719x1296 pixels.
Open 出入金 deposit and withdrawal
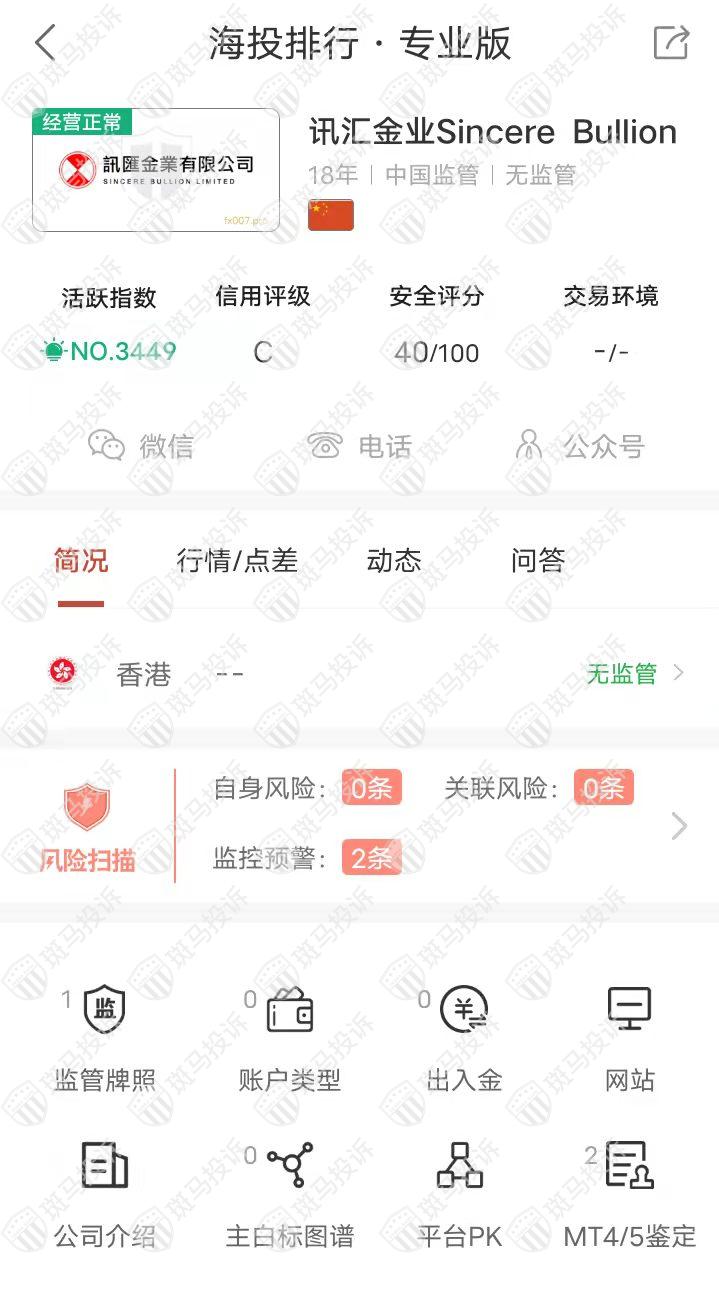coord(464,1035)
